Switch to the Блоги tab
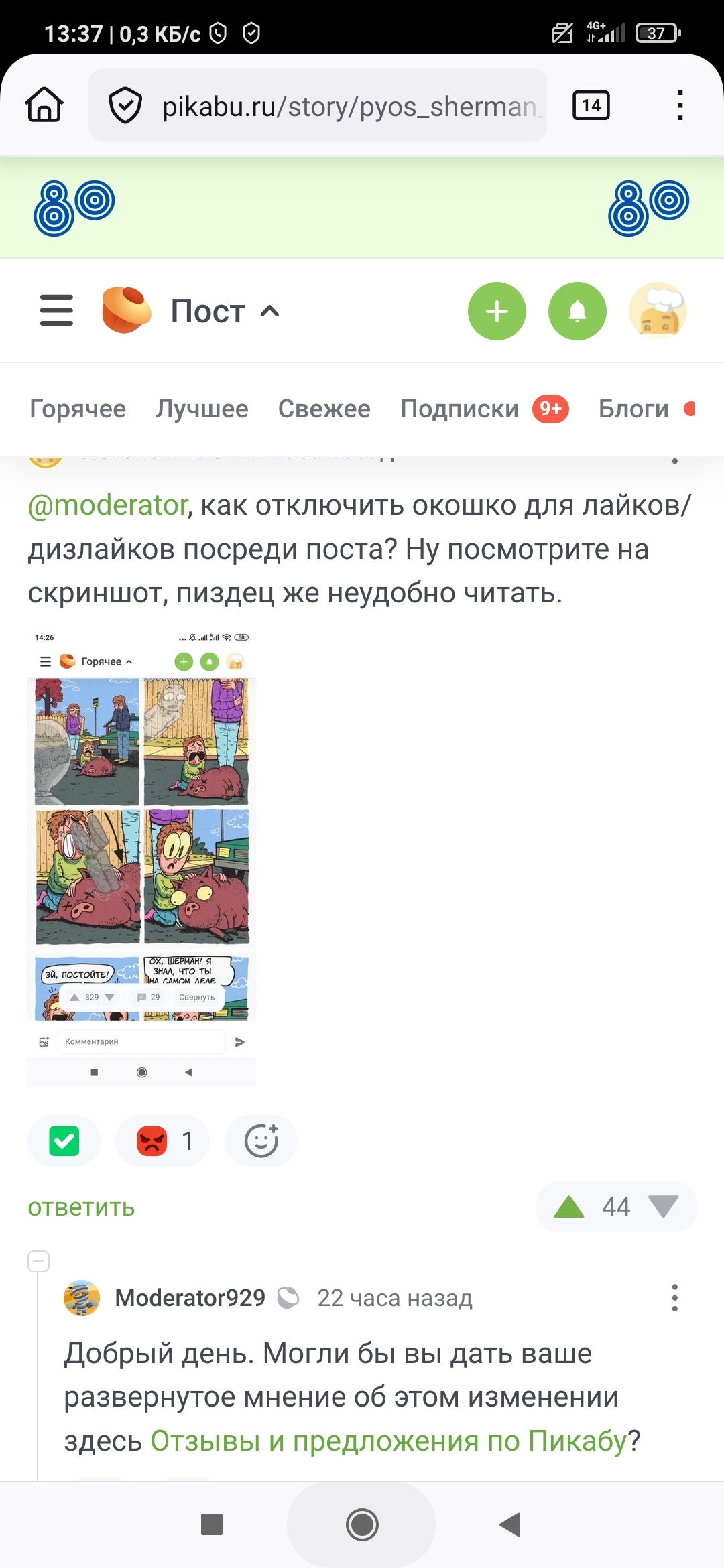This screenshot has width=724, height=1568. pyautogui.click(x=633, y=409)
